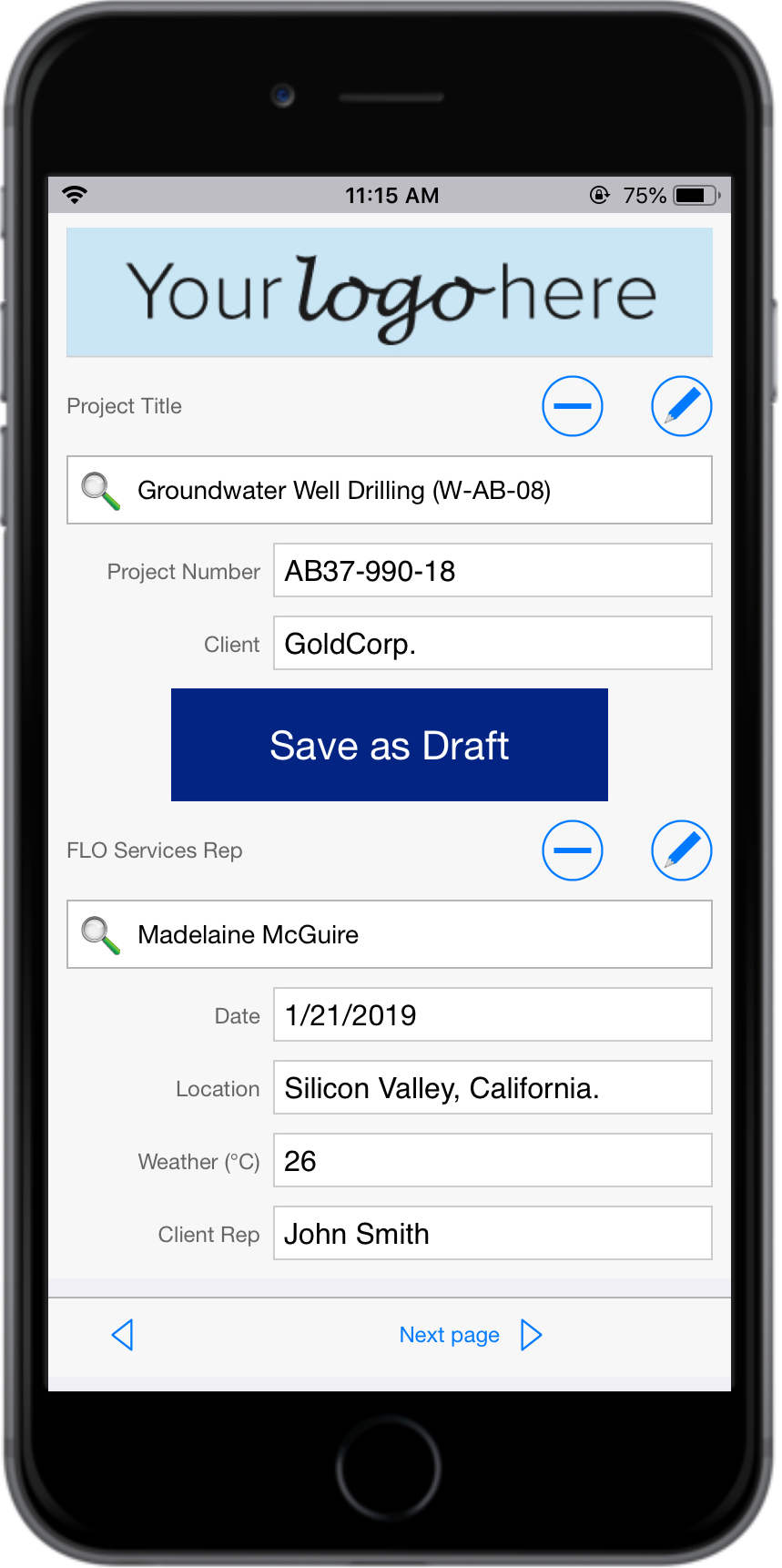Select the Client field showing GoldCorp.

(493, 644)
